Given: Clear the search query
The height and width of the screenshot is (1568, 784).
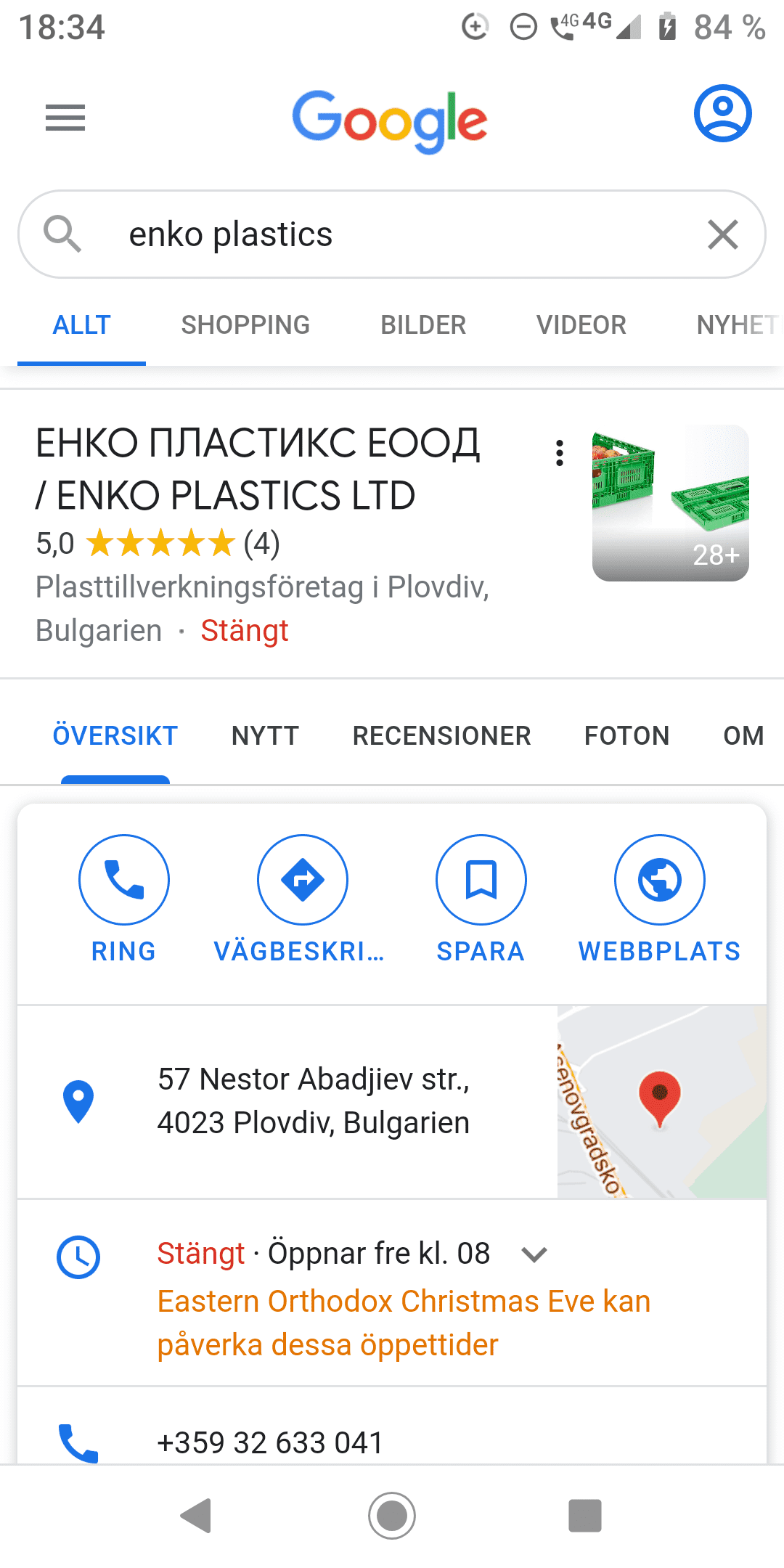Looking at the screenshot, I should (x=722, y=234).
